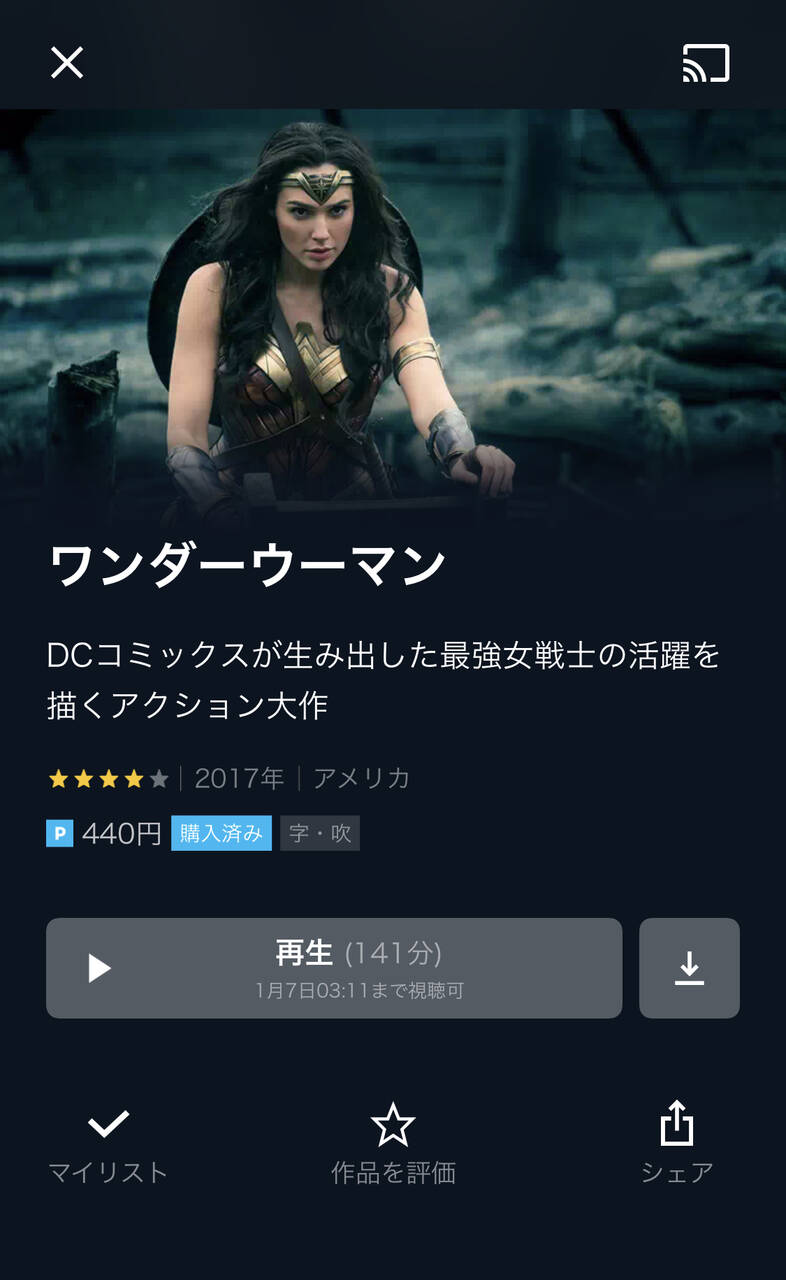This screenshot has width=786, height=1280.
Task: Close the movie detail screen
Action: tap(67, 63)
